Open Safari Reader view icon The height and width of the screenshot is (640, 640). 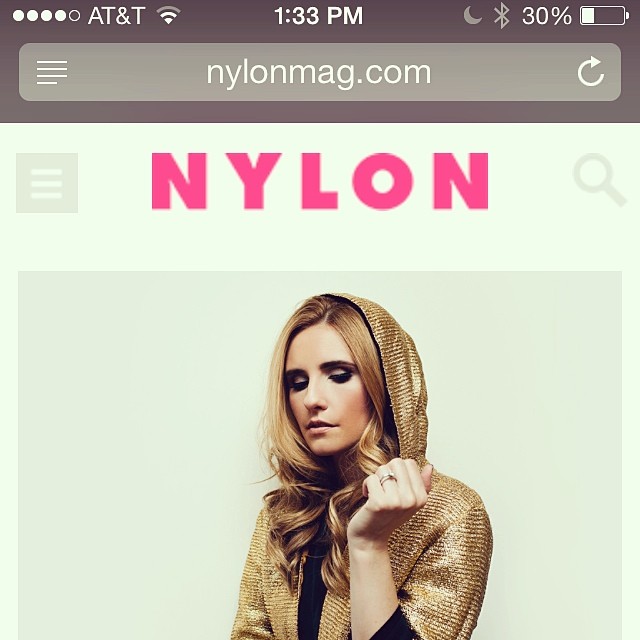tap(52, 72)
